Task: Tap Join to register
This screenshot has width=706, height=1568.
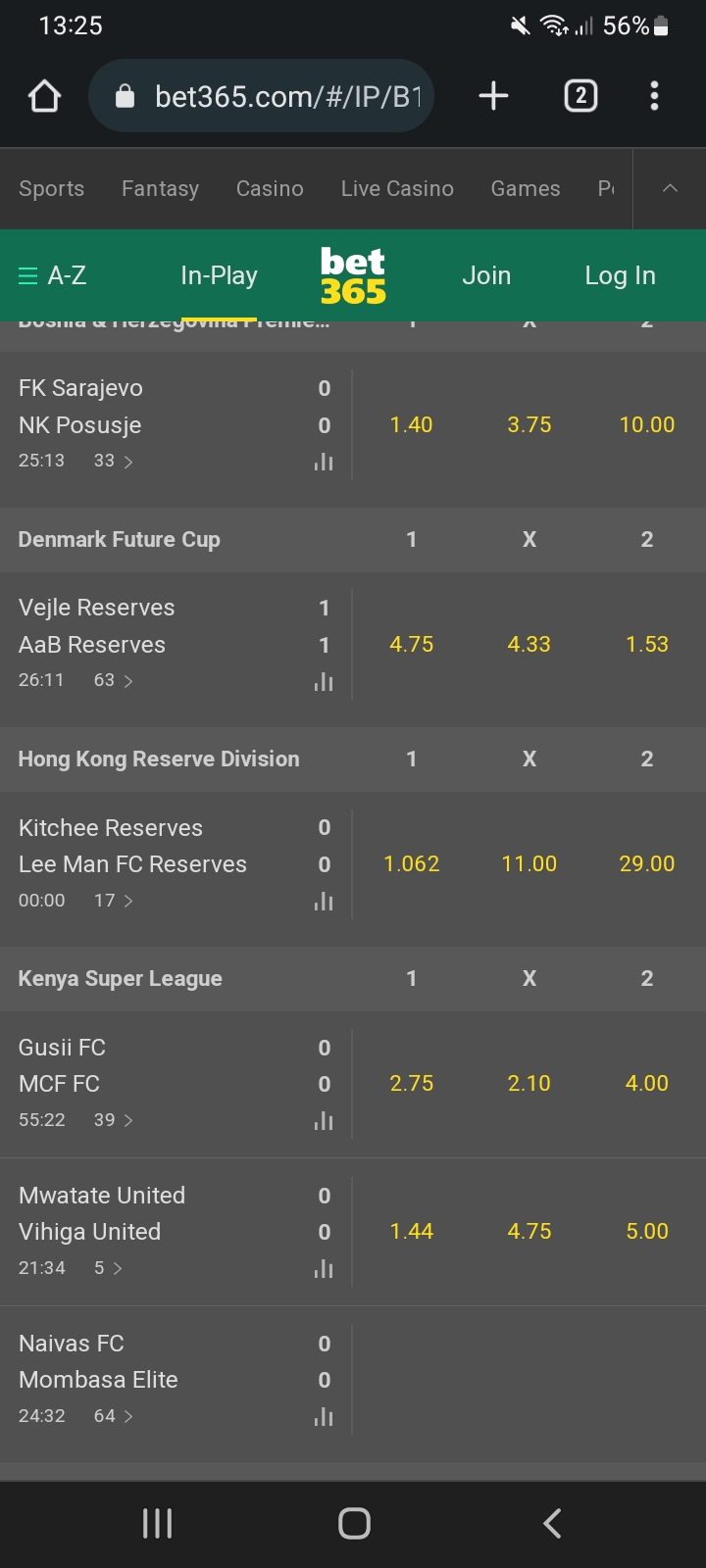Action: (x=486, y=275)
